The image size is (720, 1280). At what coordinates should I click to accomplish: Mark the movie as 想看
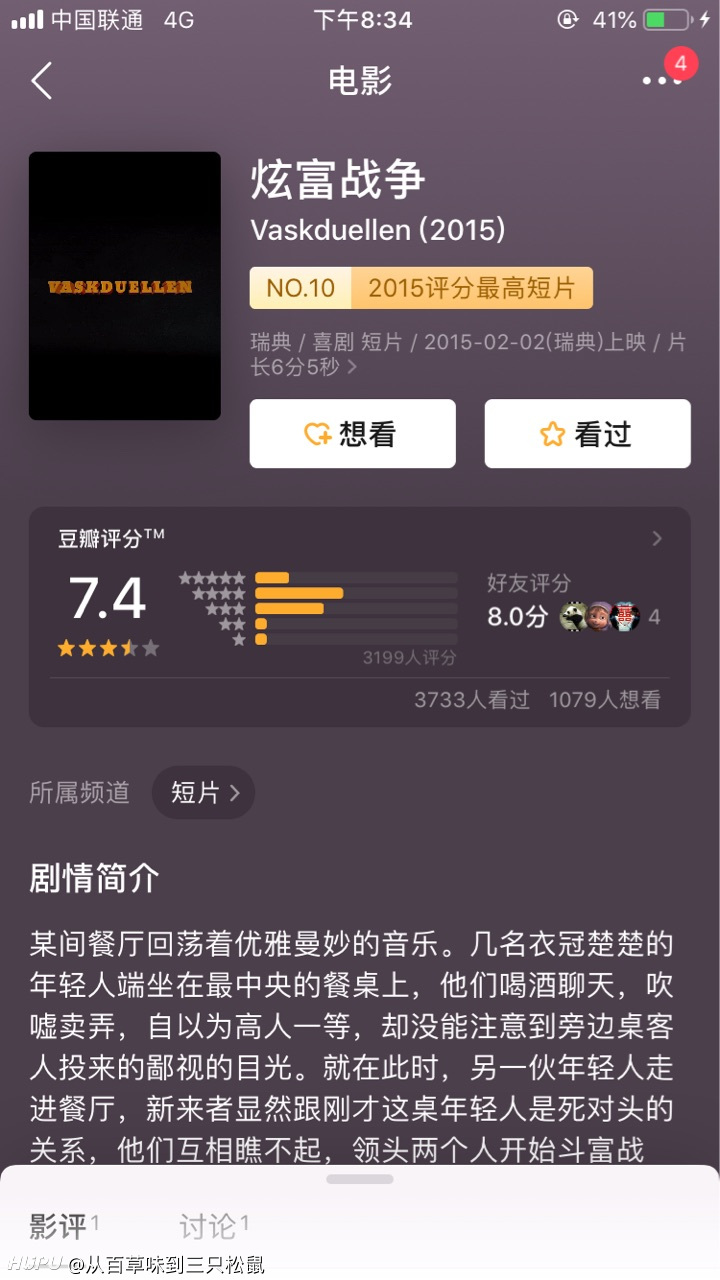tap(352, 434)
